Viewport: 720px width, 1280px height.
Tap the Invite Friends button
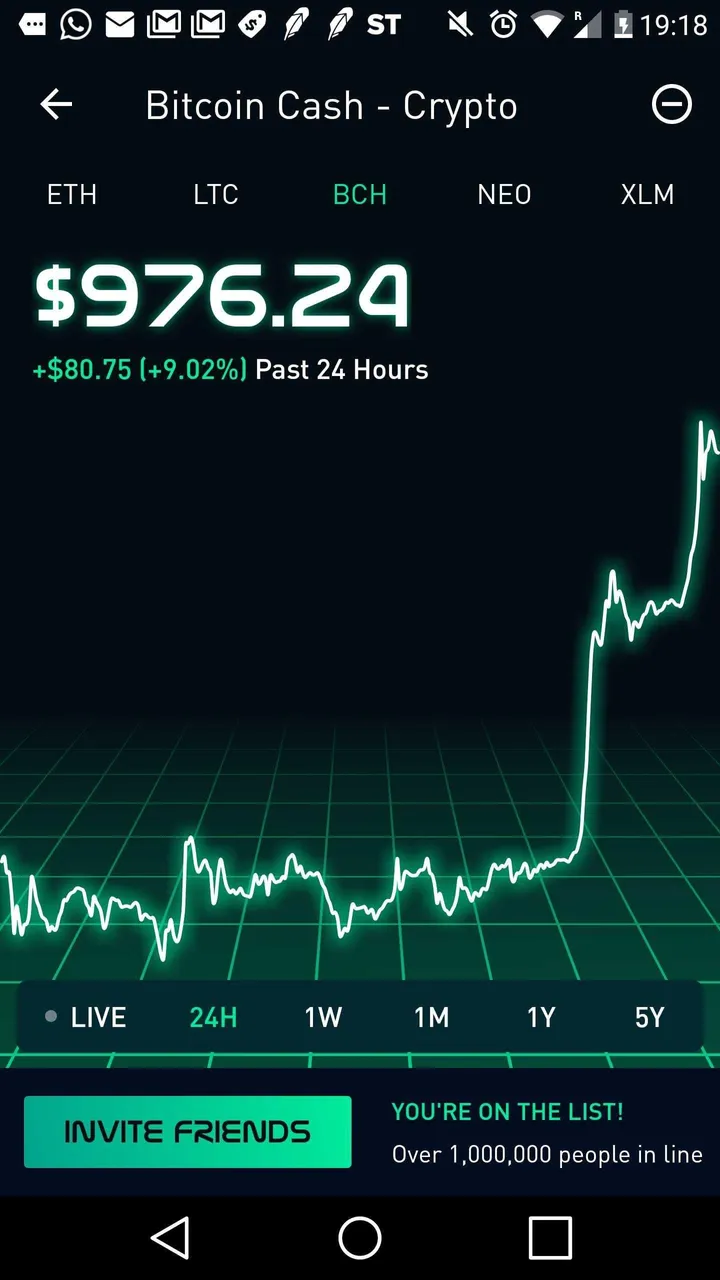(188, 1132)
